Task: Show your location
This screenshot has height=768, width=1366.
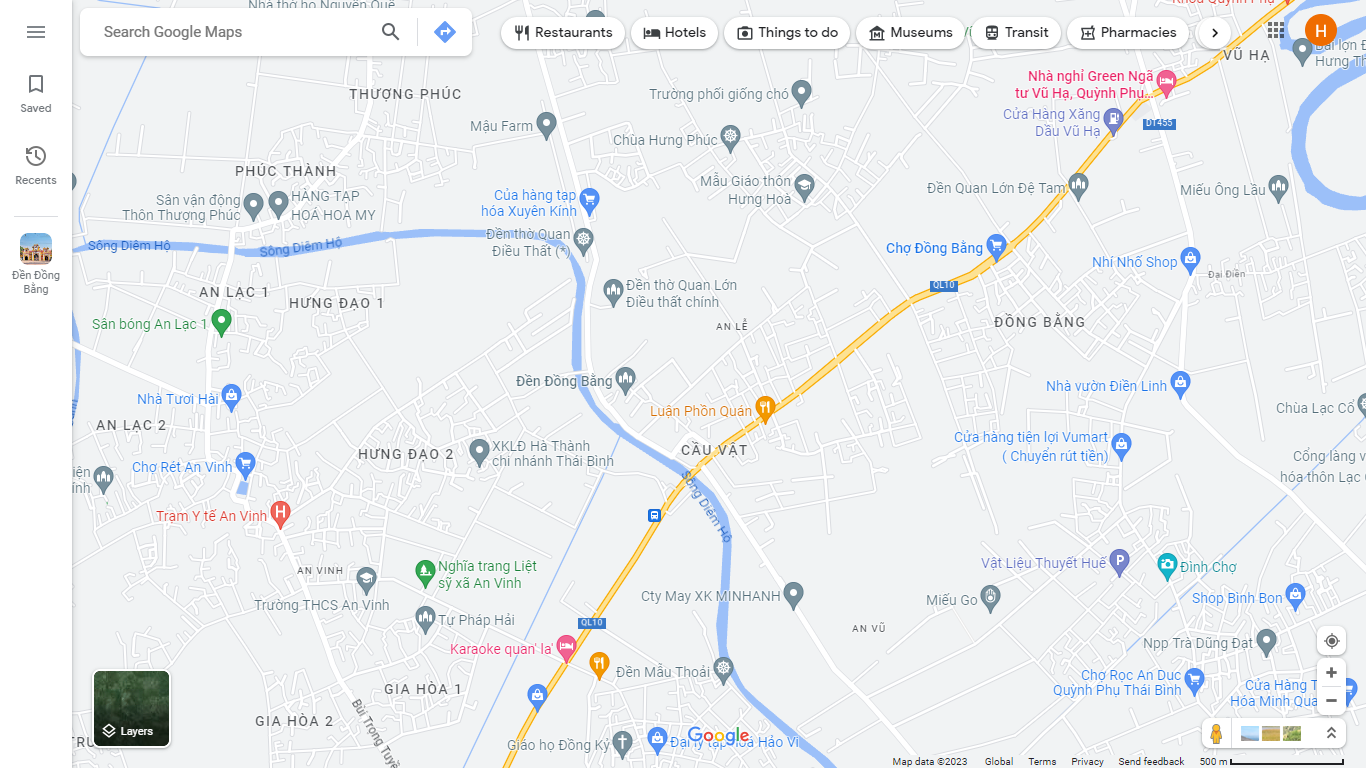Action: (x=1331, y=641)
